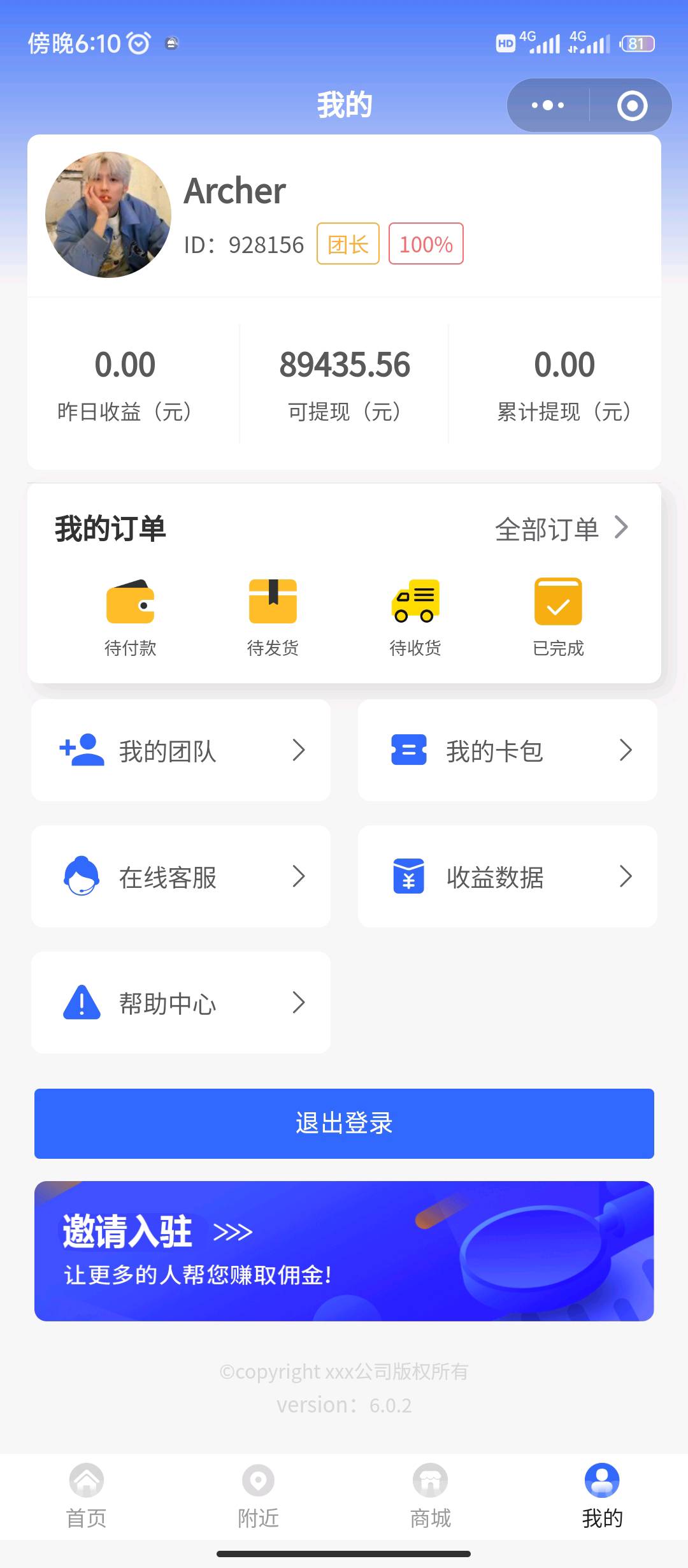Close the mini program with the circle icon

(632, 106)
